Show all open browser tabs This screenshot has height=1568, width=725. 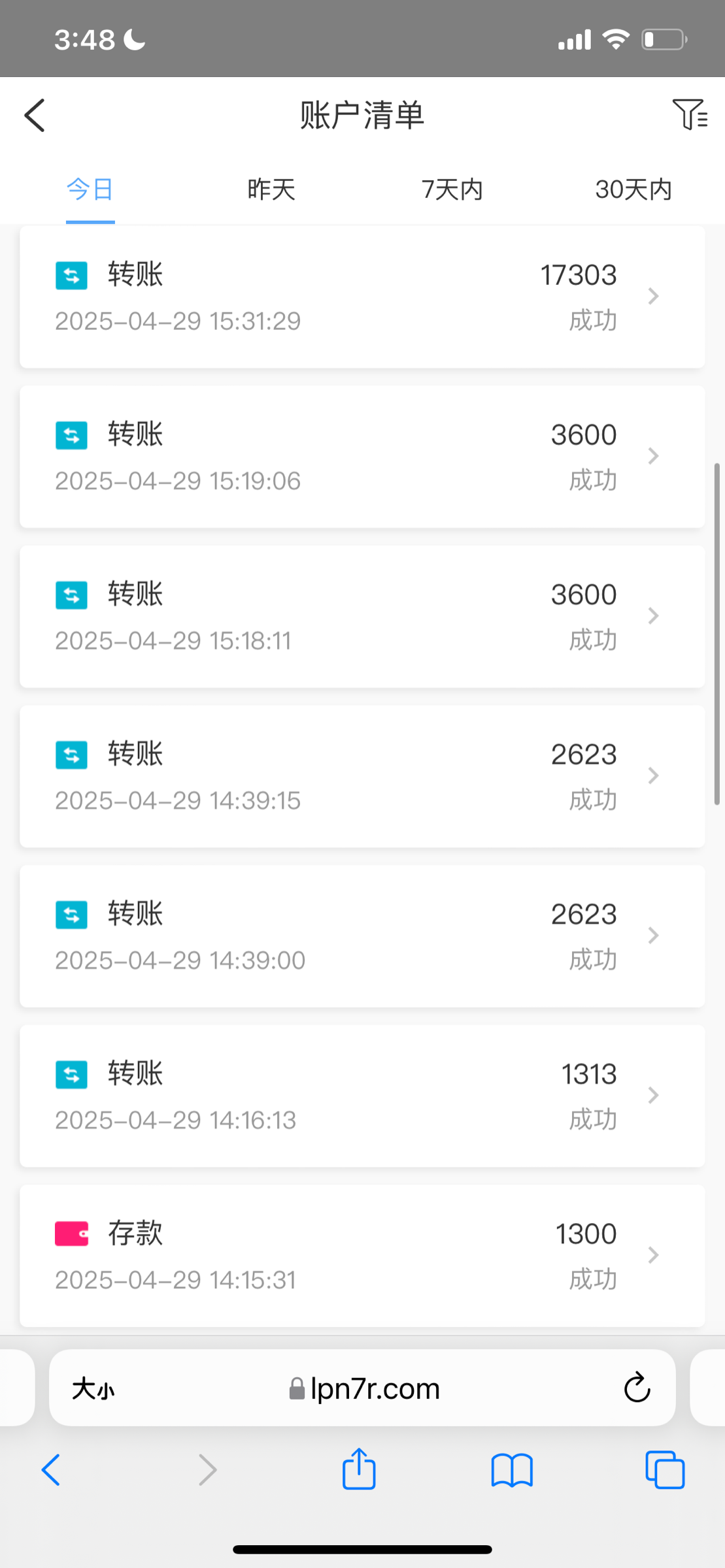tap(665, 1471)
